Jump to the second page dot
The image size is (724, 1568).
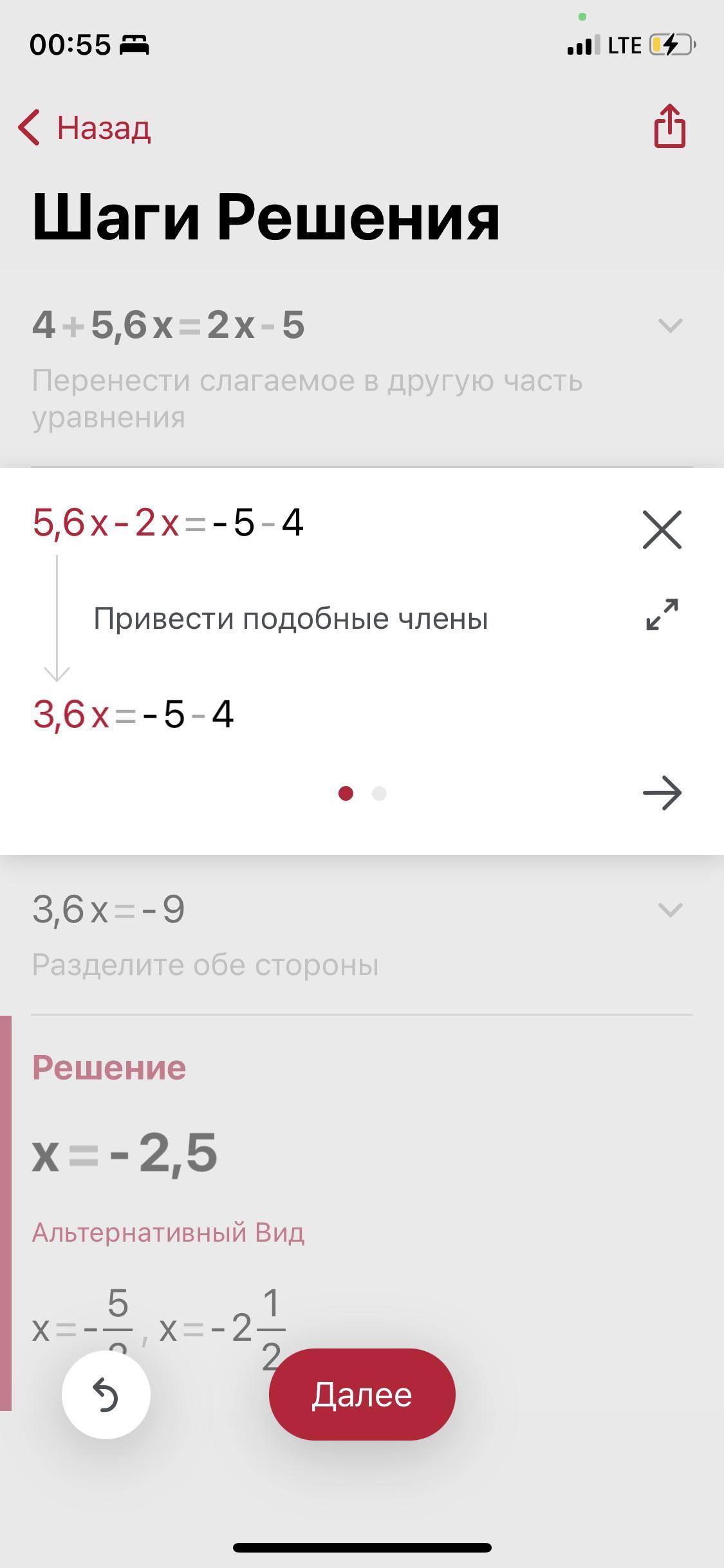pyautogui.click(x=379, y=793)
